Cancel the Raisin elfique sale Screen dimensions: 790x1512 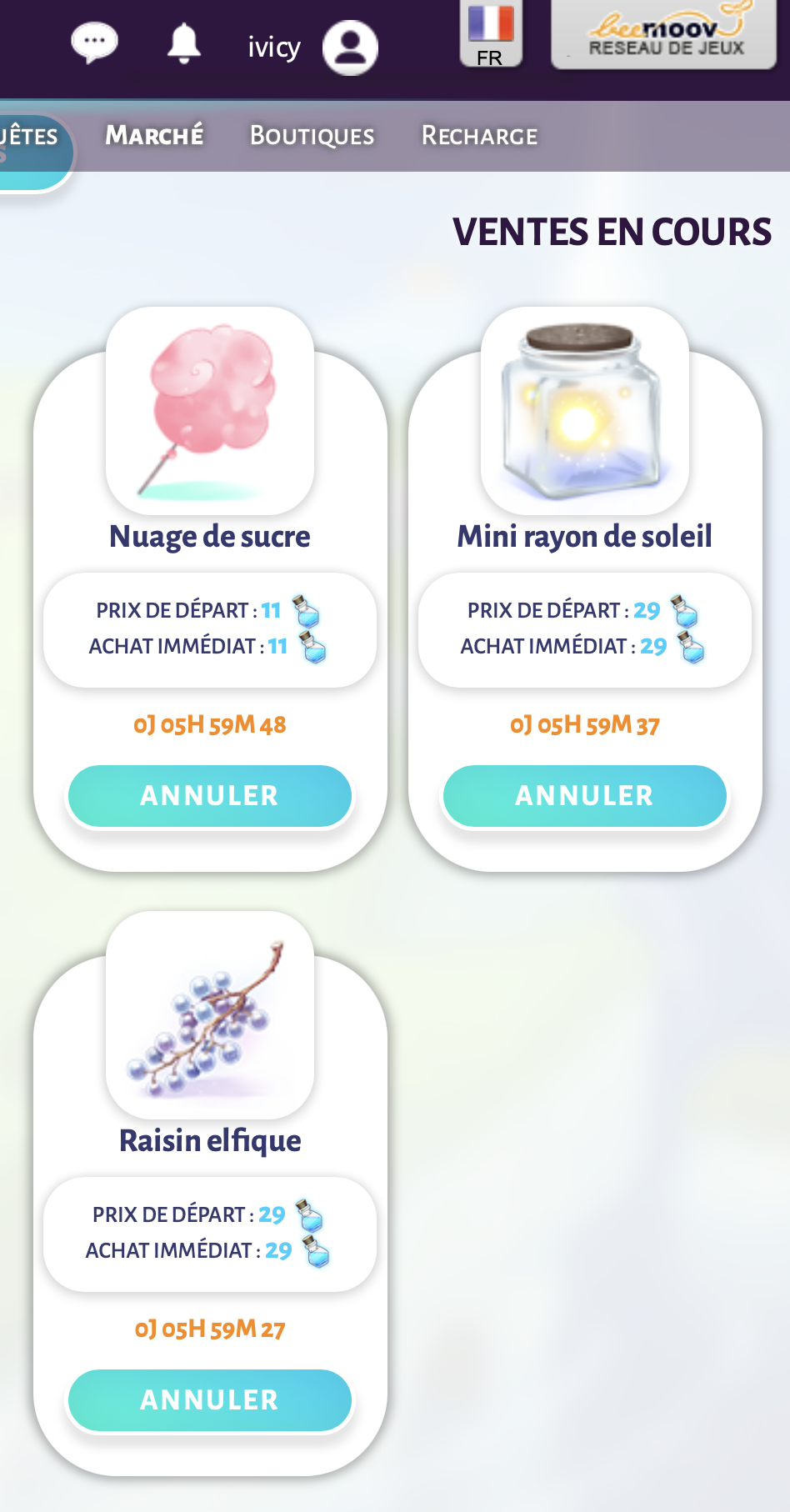(210, 1400)
